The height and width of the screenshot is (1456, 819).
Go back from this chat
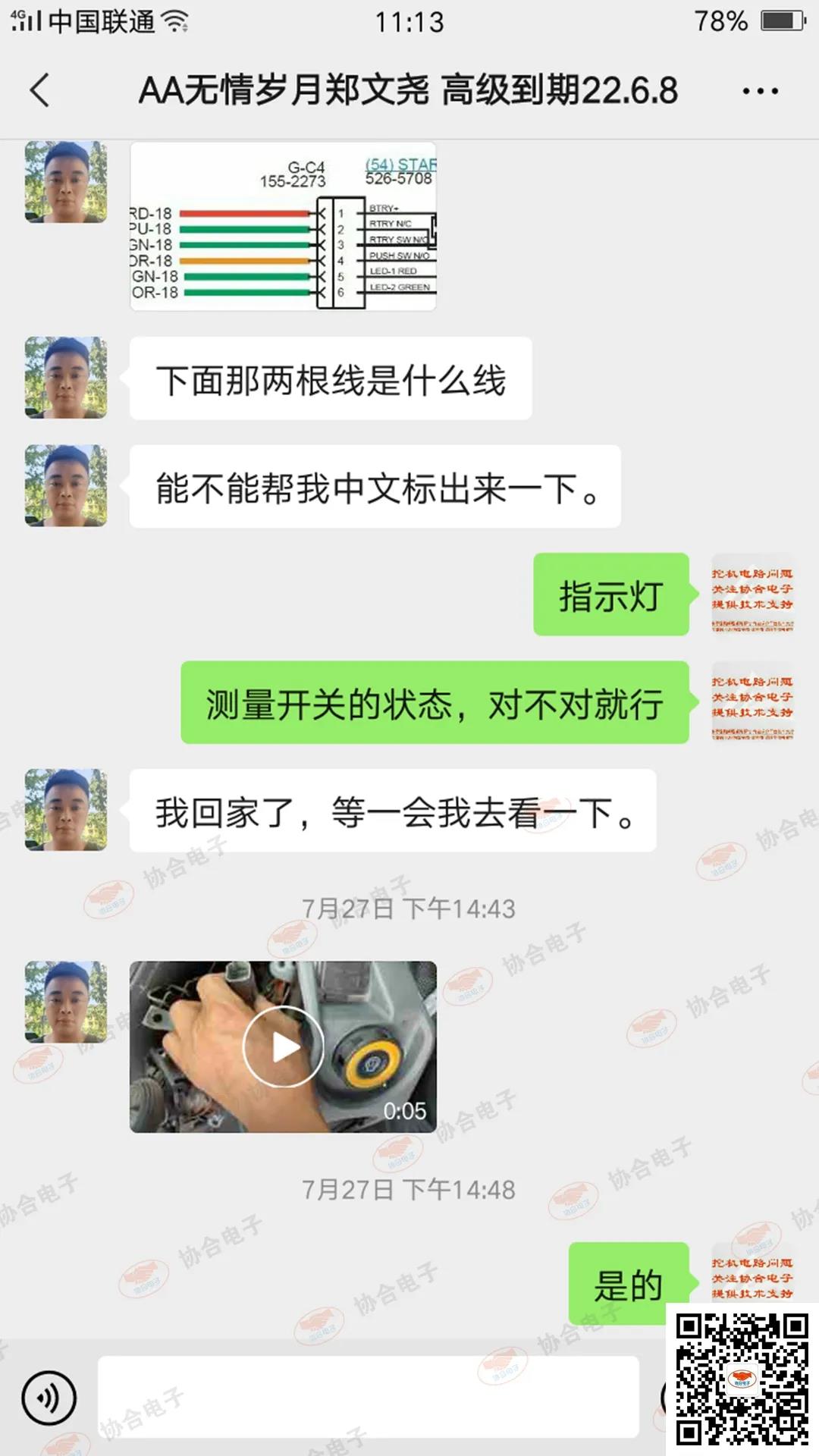[39, 91]
